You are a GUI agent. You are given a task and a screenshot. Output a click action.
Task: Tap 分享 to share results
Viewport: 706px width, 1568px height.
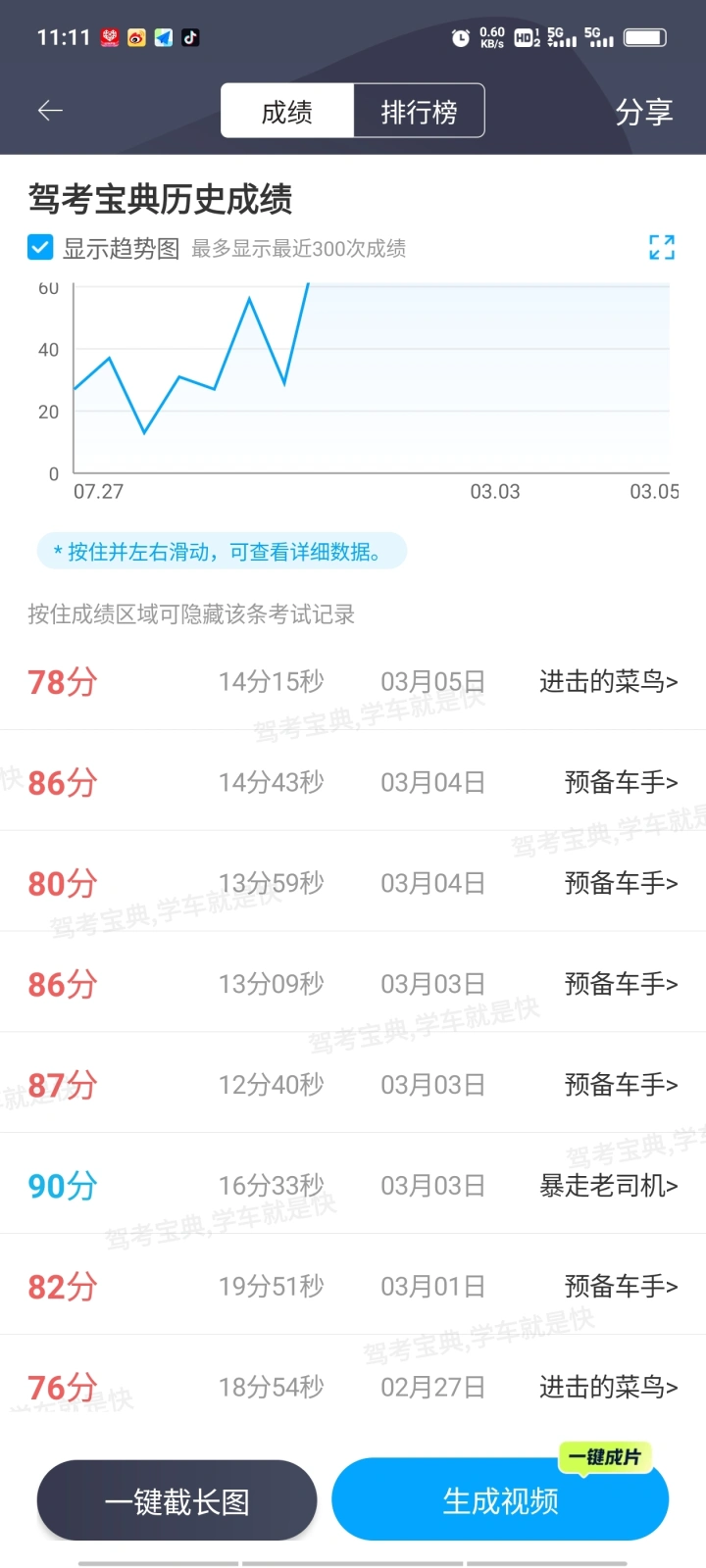(x=644, y=112)
